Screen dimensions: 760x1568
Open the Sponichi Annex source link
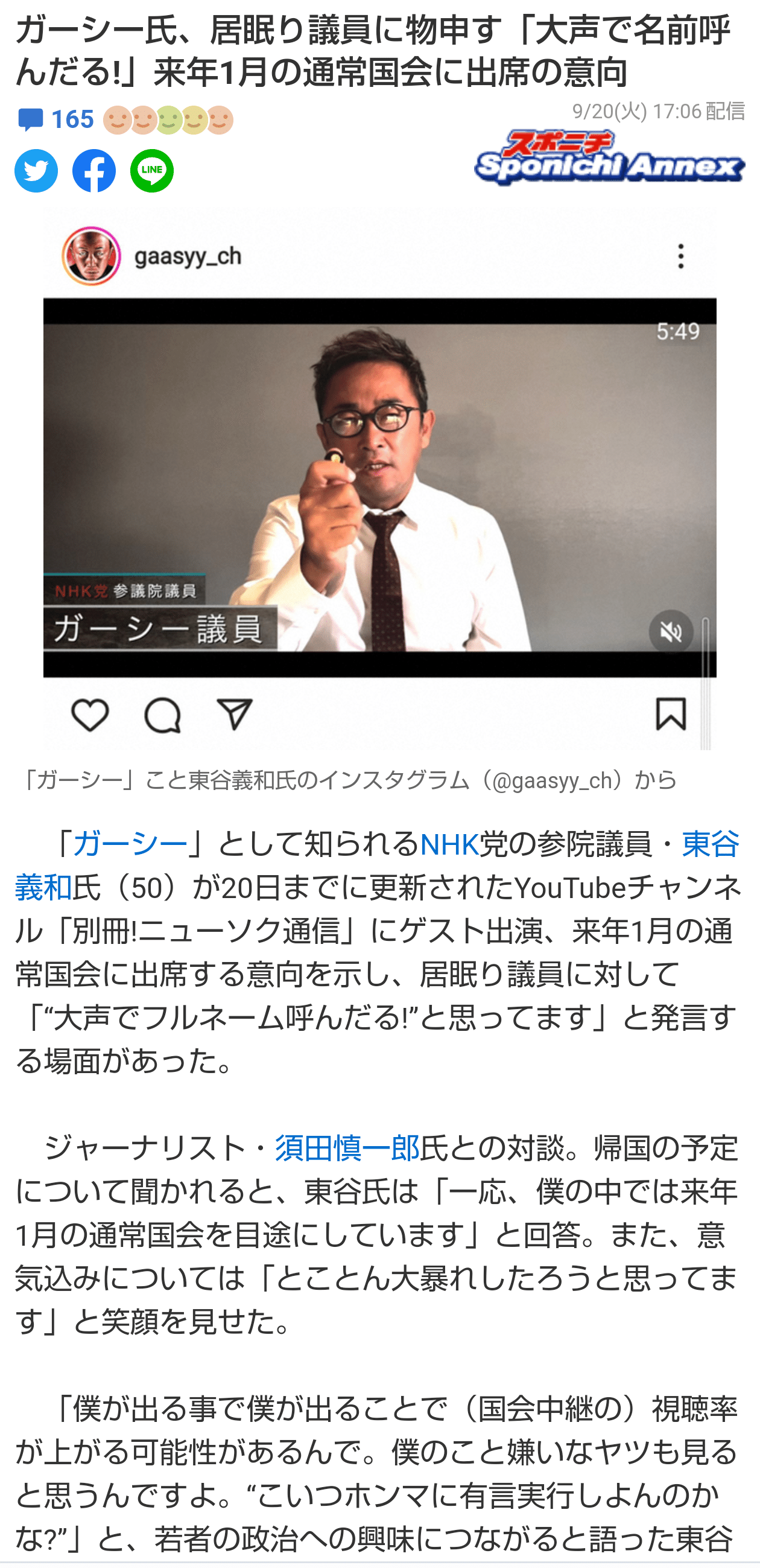609,158
